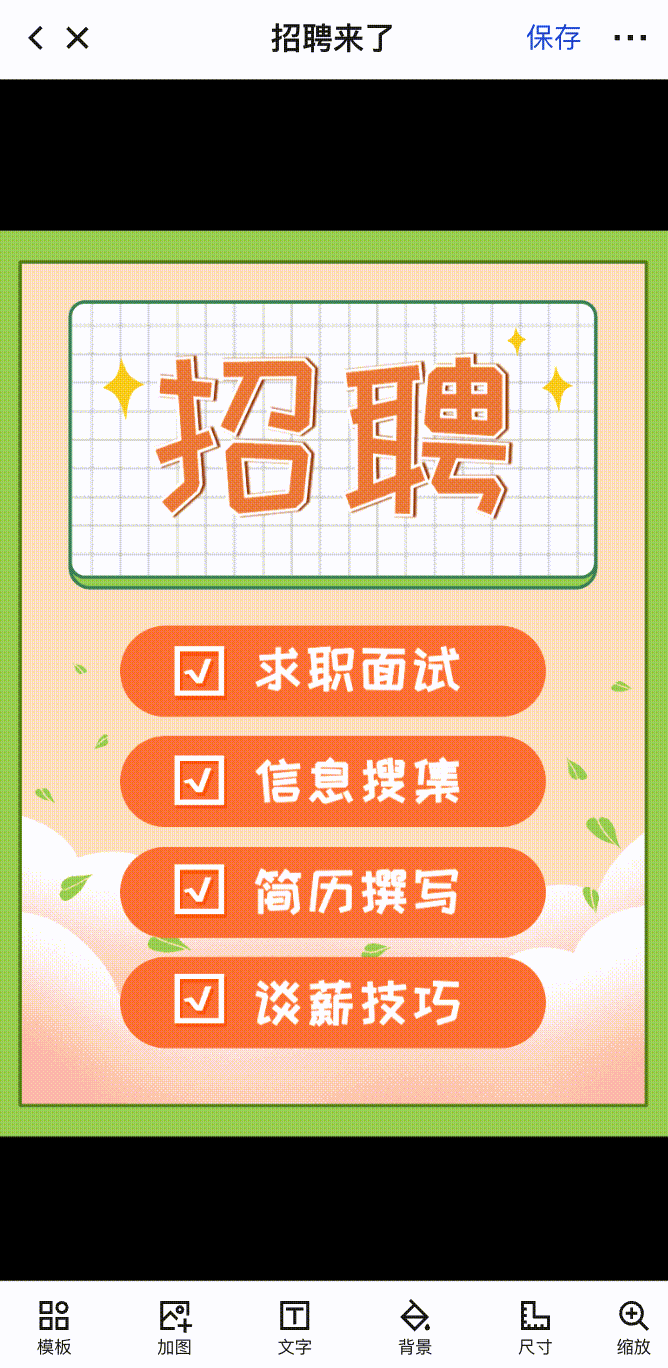Open the three-dot overflow menu

629,38
